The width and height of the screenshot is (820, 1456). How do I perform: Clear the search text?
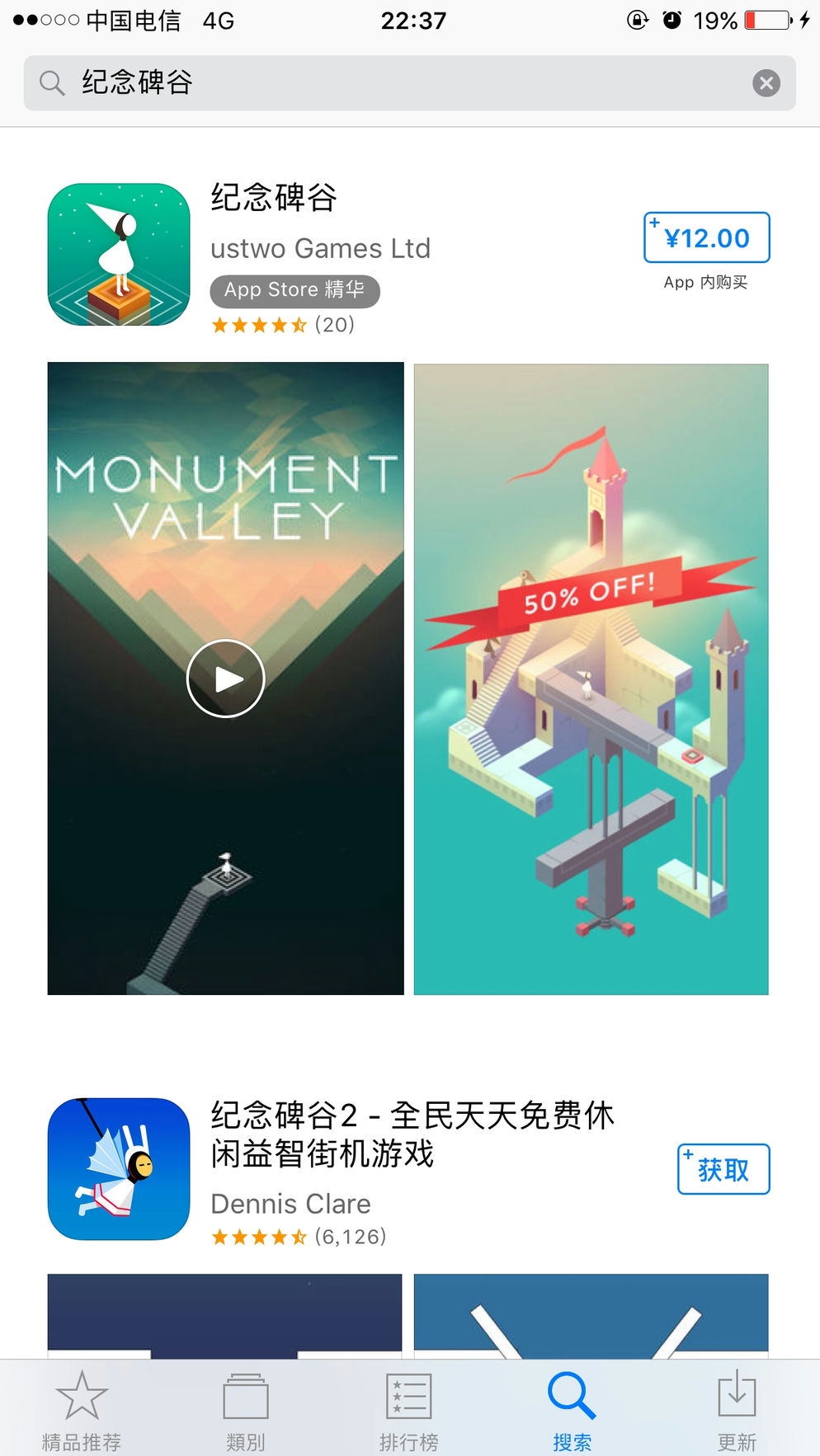(x=766, y=83)
